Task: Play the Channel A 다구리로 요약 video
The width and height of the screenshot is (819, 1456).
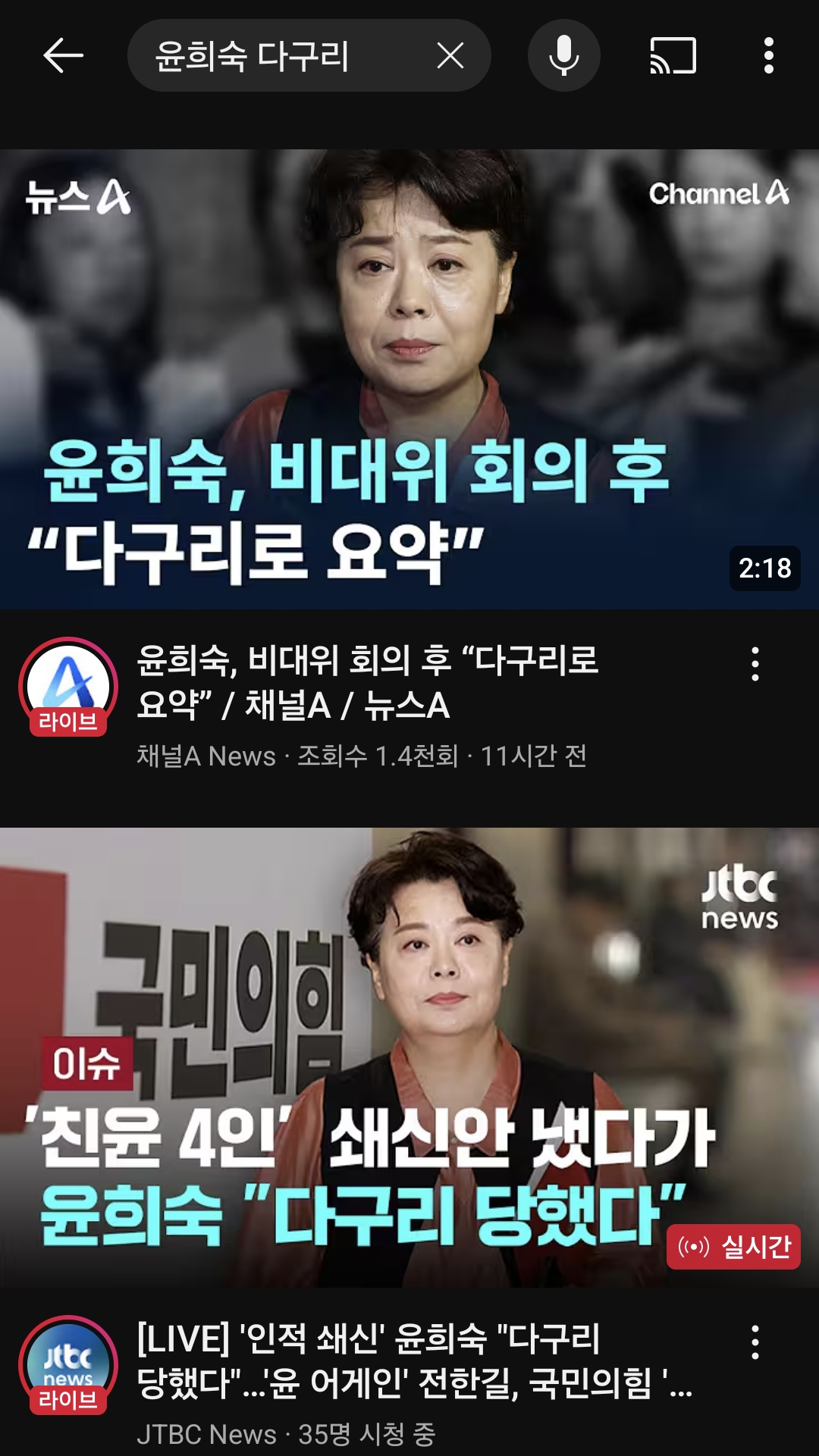Action: (x=409, y=379)
